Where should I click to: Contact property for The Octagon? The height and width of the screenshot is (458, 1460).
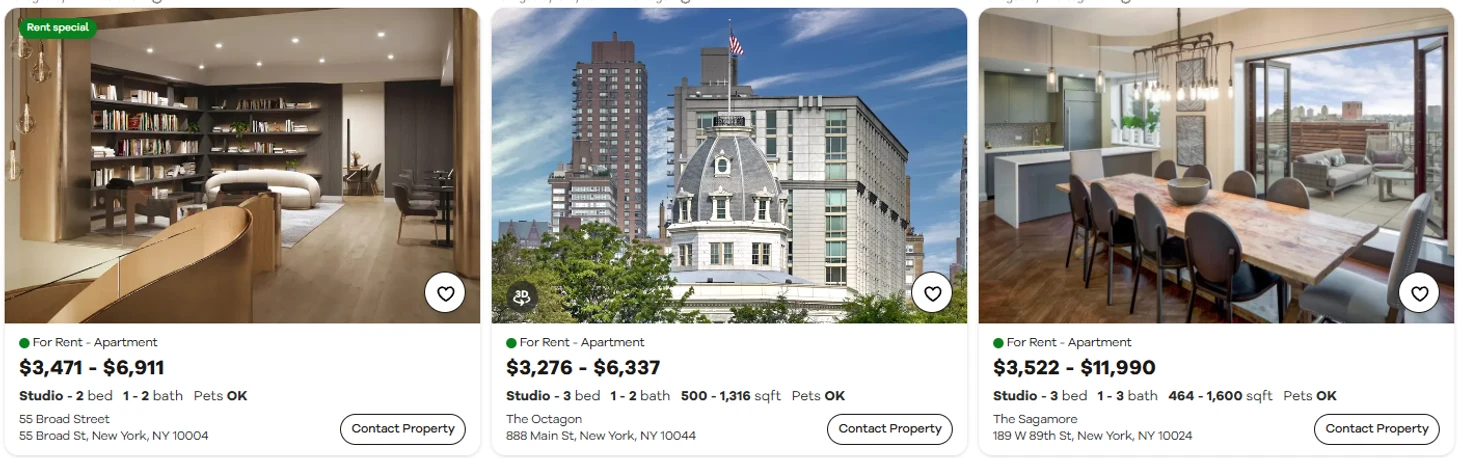click(889, 429)
